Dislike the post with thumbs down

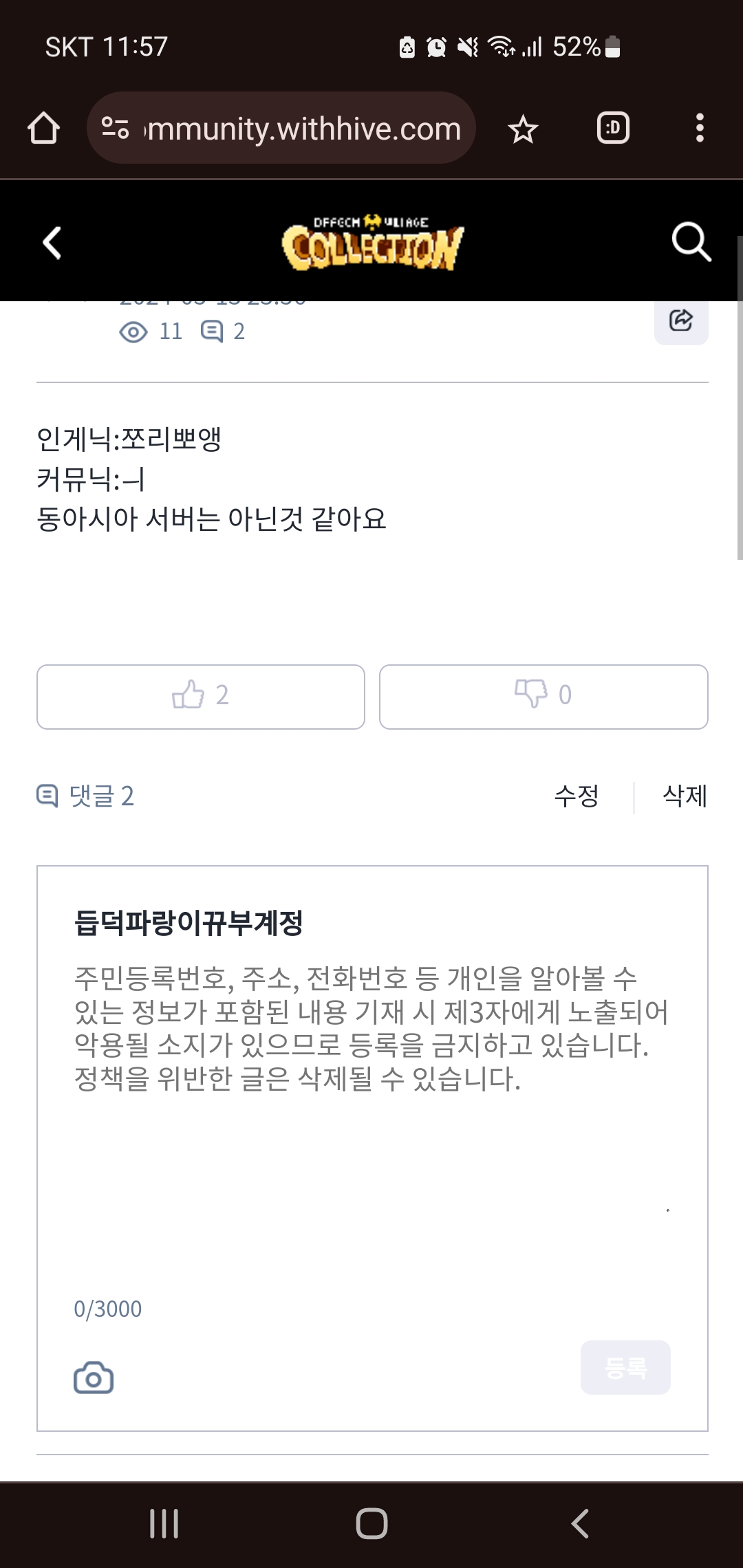543,696
